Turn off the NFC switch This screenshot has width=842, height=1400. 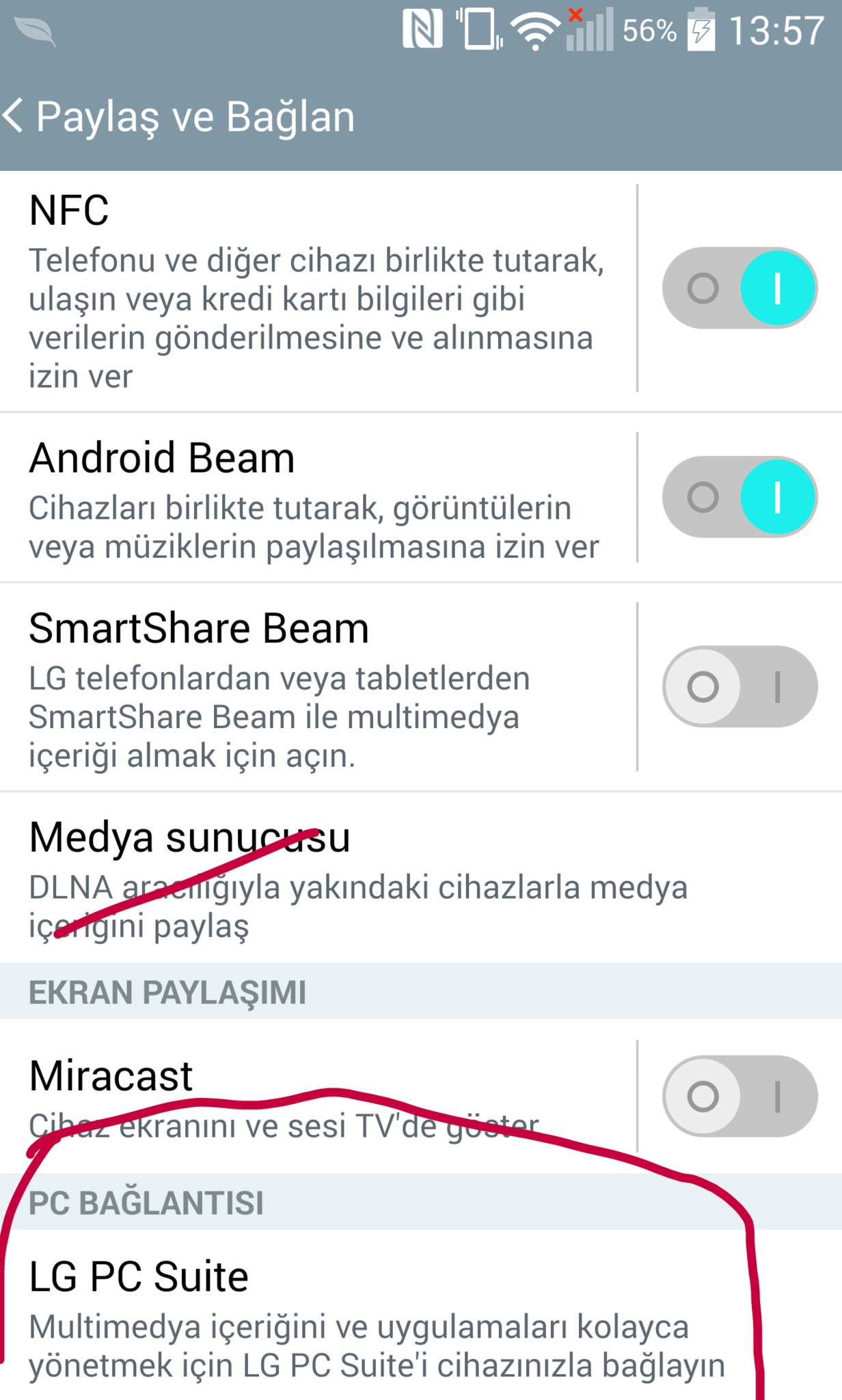(x=739, y=288)
